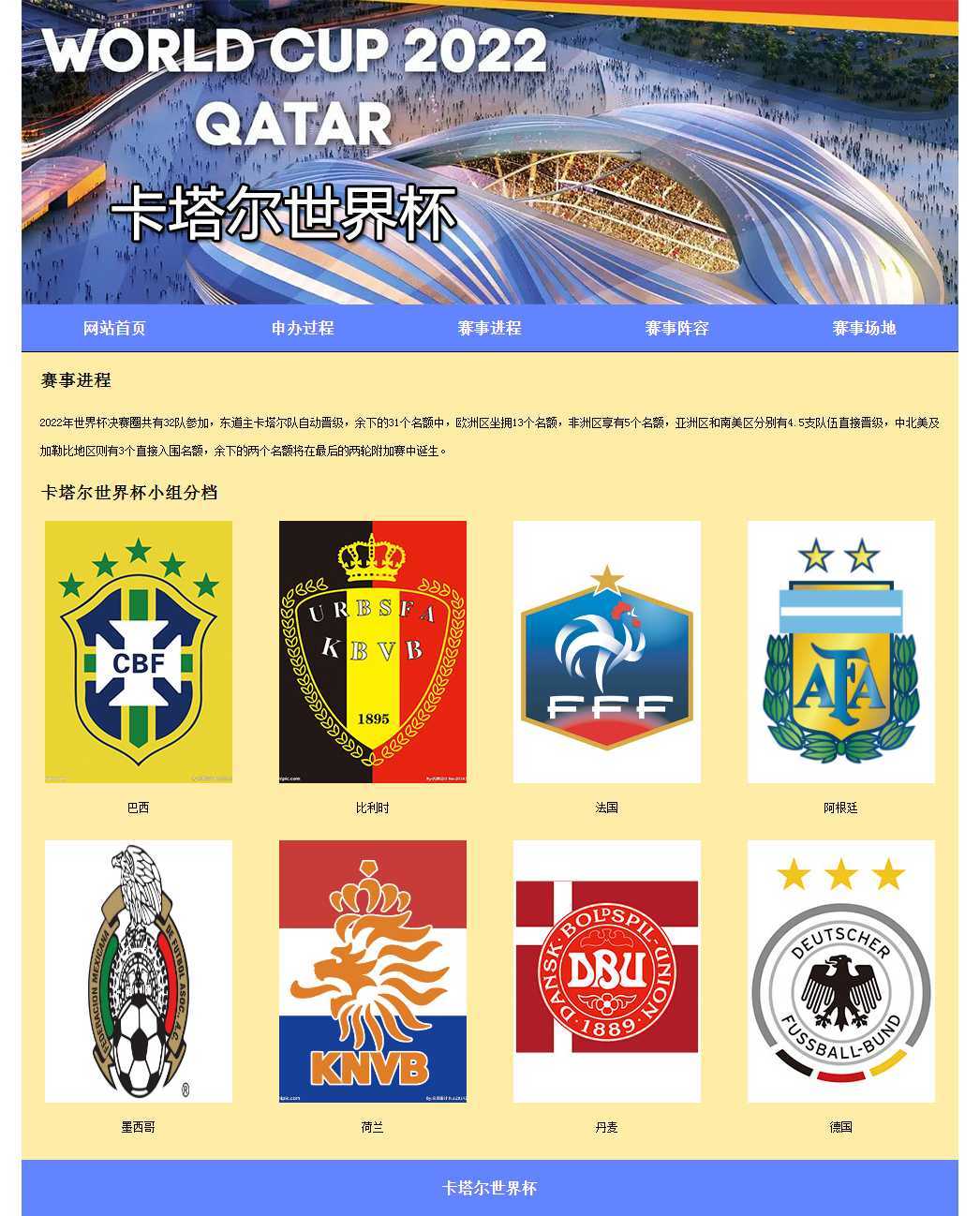The image size is (980, 1216).
Task: Select the 法国 team crest tile
Action: click(x=607, y=652)
